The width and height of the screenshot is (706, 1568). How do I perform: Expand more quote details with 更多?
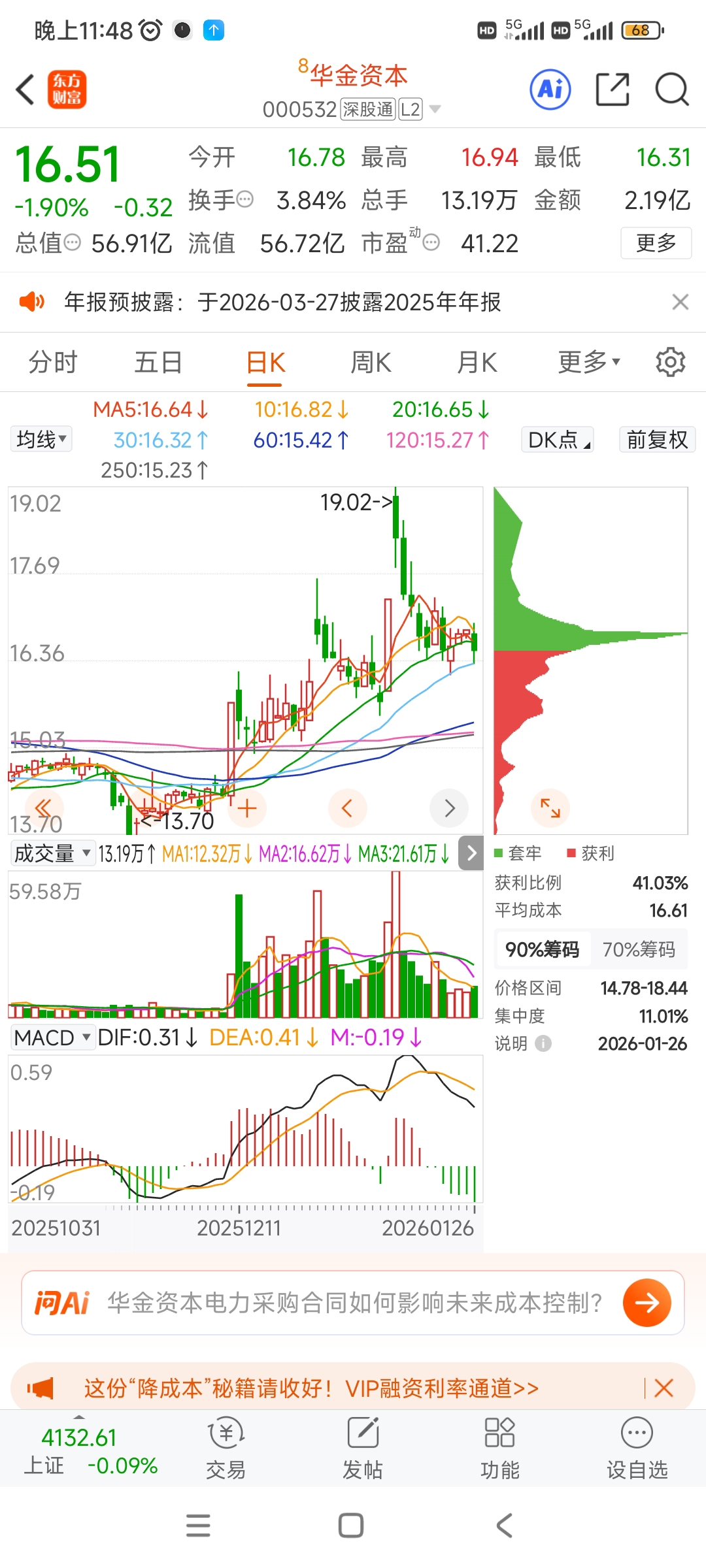656,243
